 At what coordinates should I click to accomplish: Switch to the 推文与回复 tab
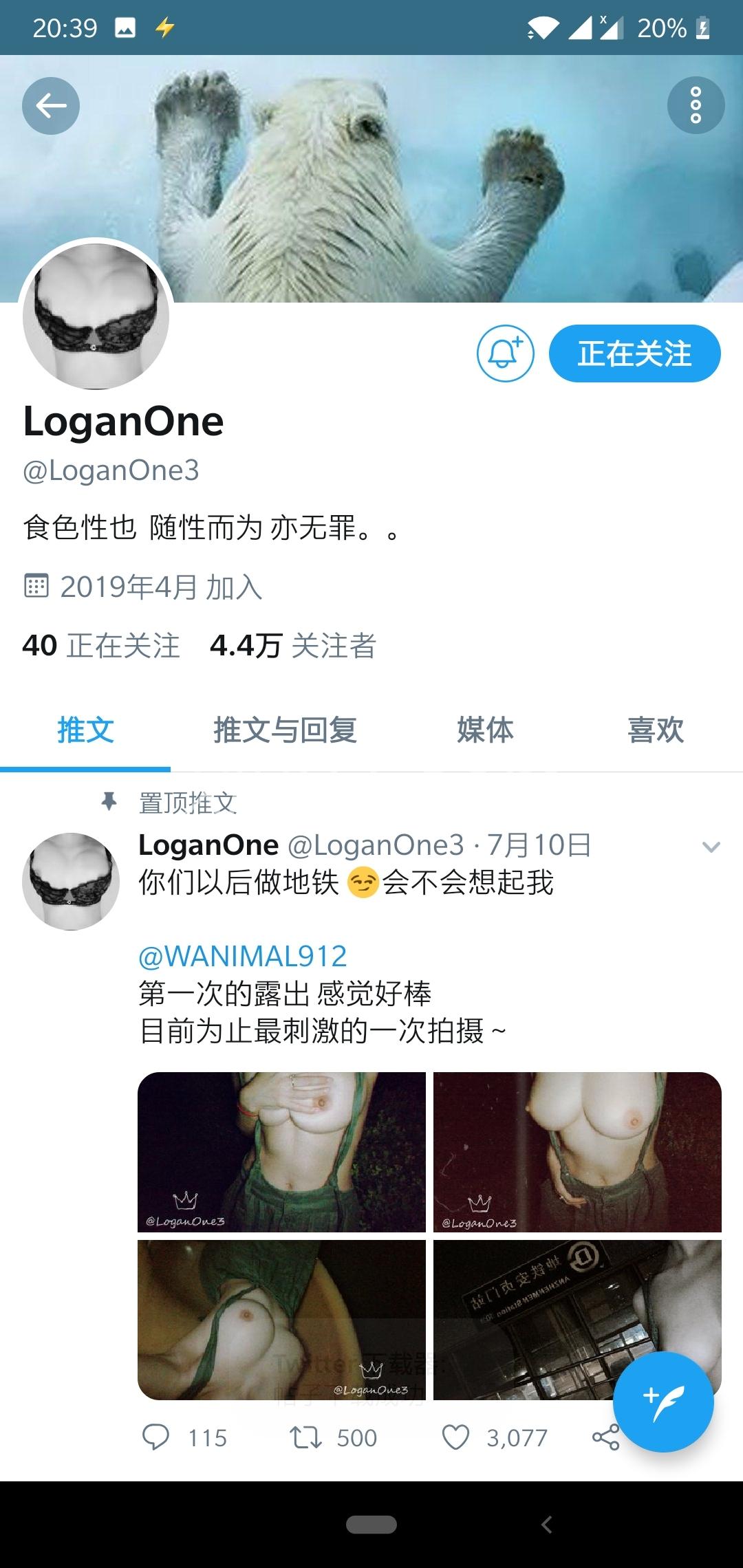(x=285, y=730)
